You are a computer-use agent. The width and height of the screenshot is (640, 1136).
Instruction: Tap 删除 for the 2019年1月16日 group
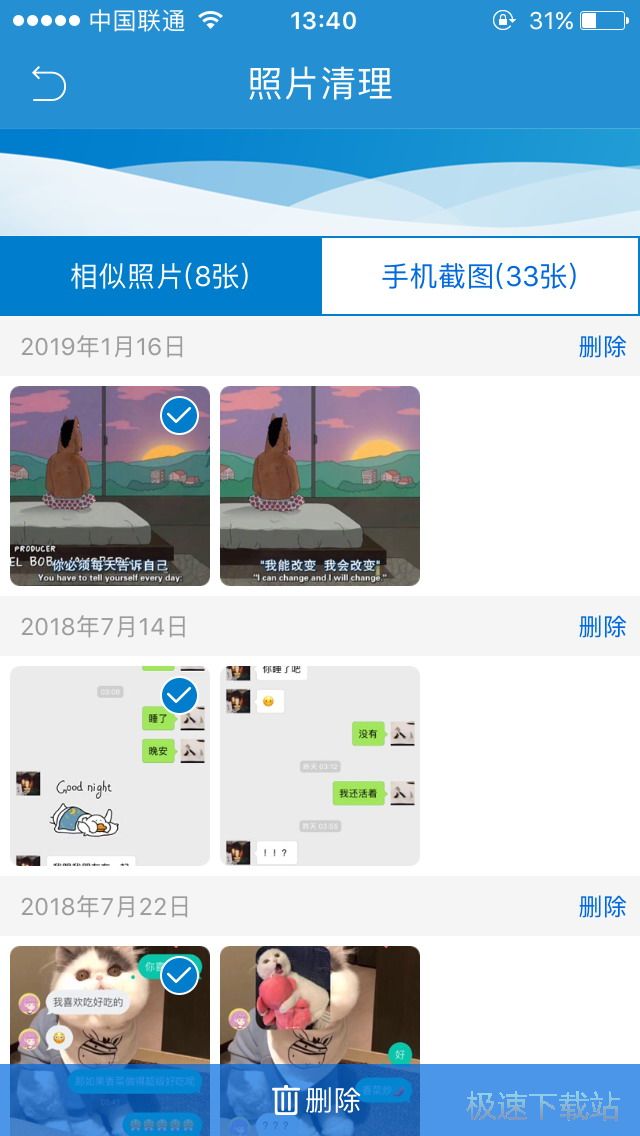[602, 347]
